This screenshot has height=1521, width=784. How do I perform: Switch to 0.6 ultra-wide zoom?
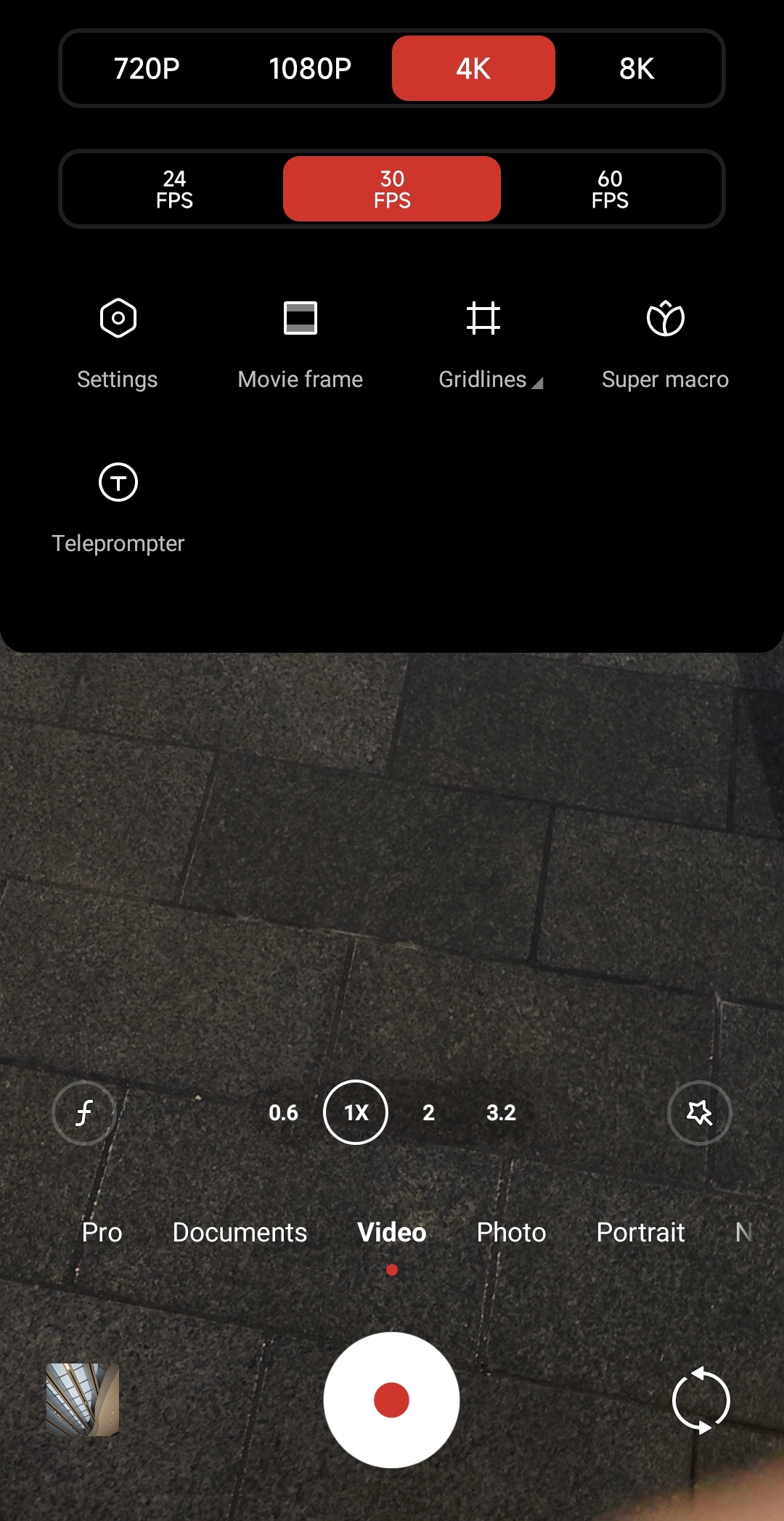(283, 1112)
